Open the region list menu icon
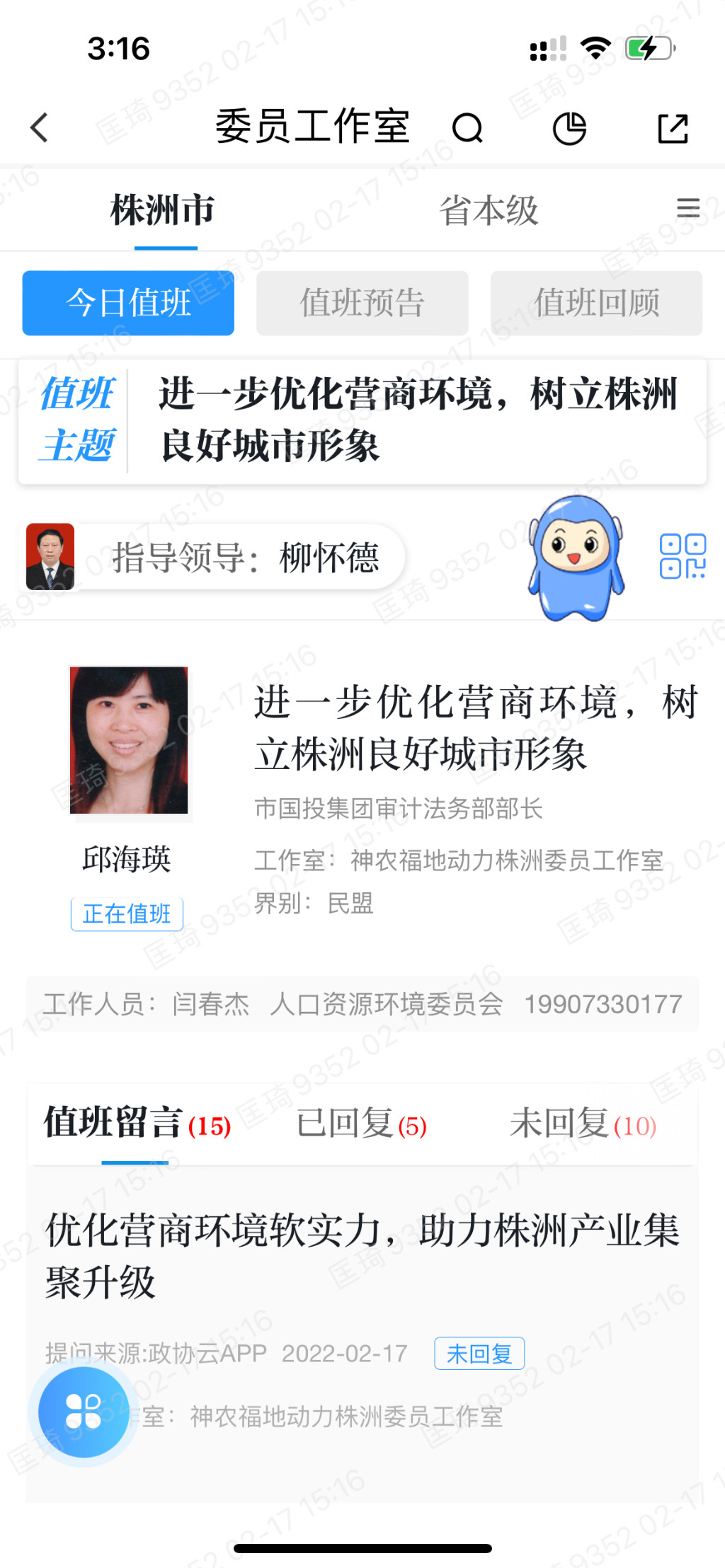This screenshot has height=1568, width=725. pyautogui.click(x=687, y=208)
